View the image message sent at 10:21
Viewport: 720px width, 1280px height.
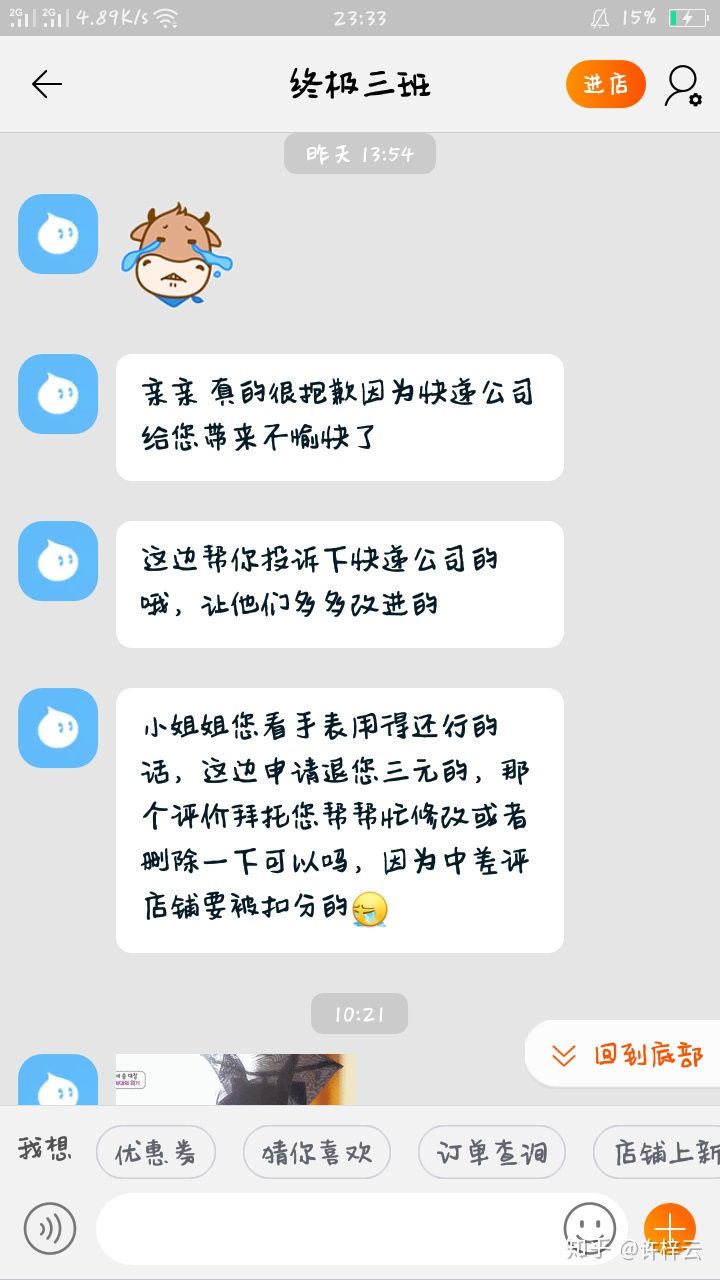pos(235,1079)
